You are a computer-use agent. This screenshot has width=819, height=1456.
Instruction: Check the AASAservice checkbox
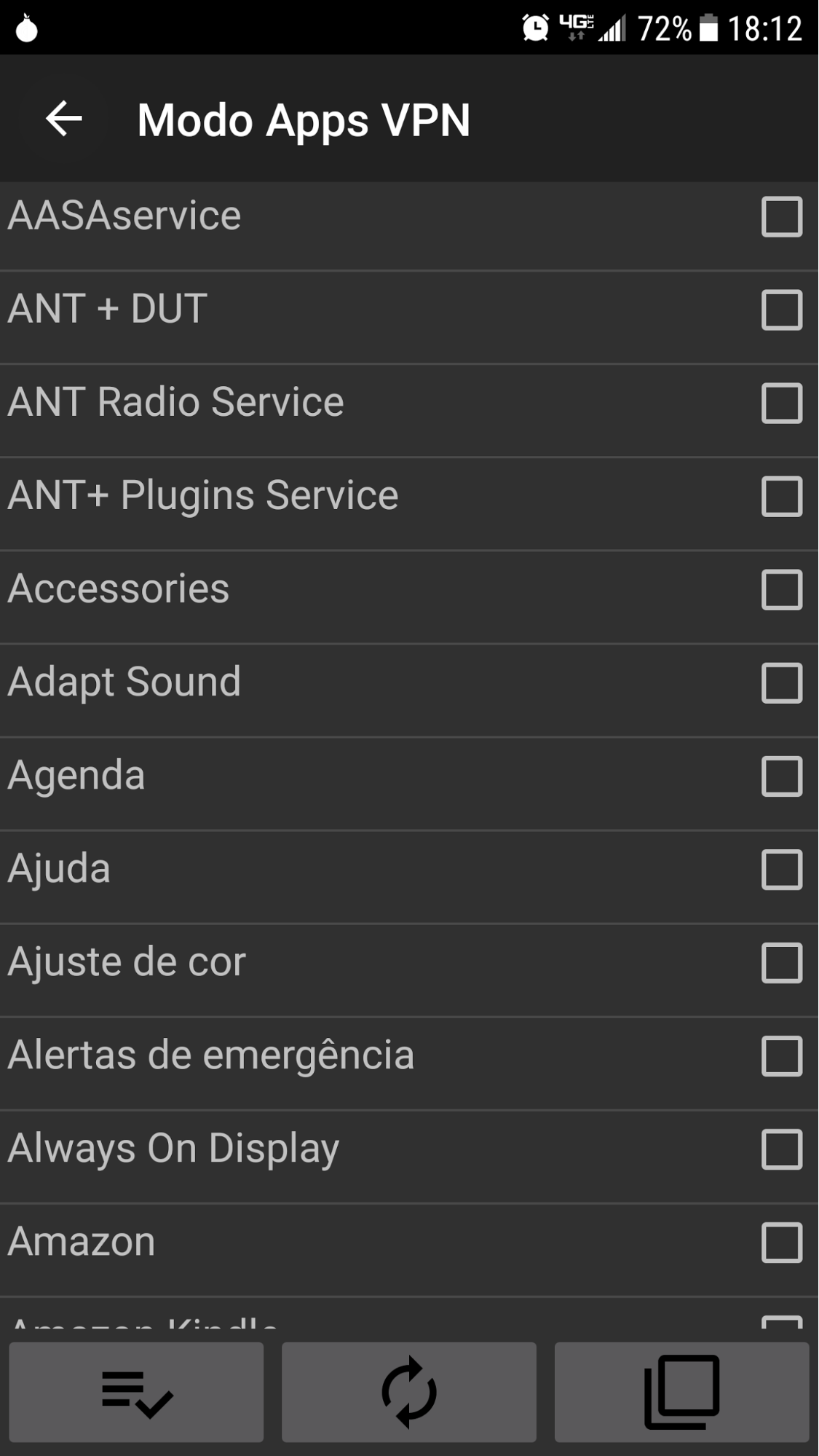[782, 217]
